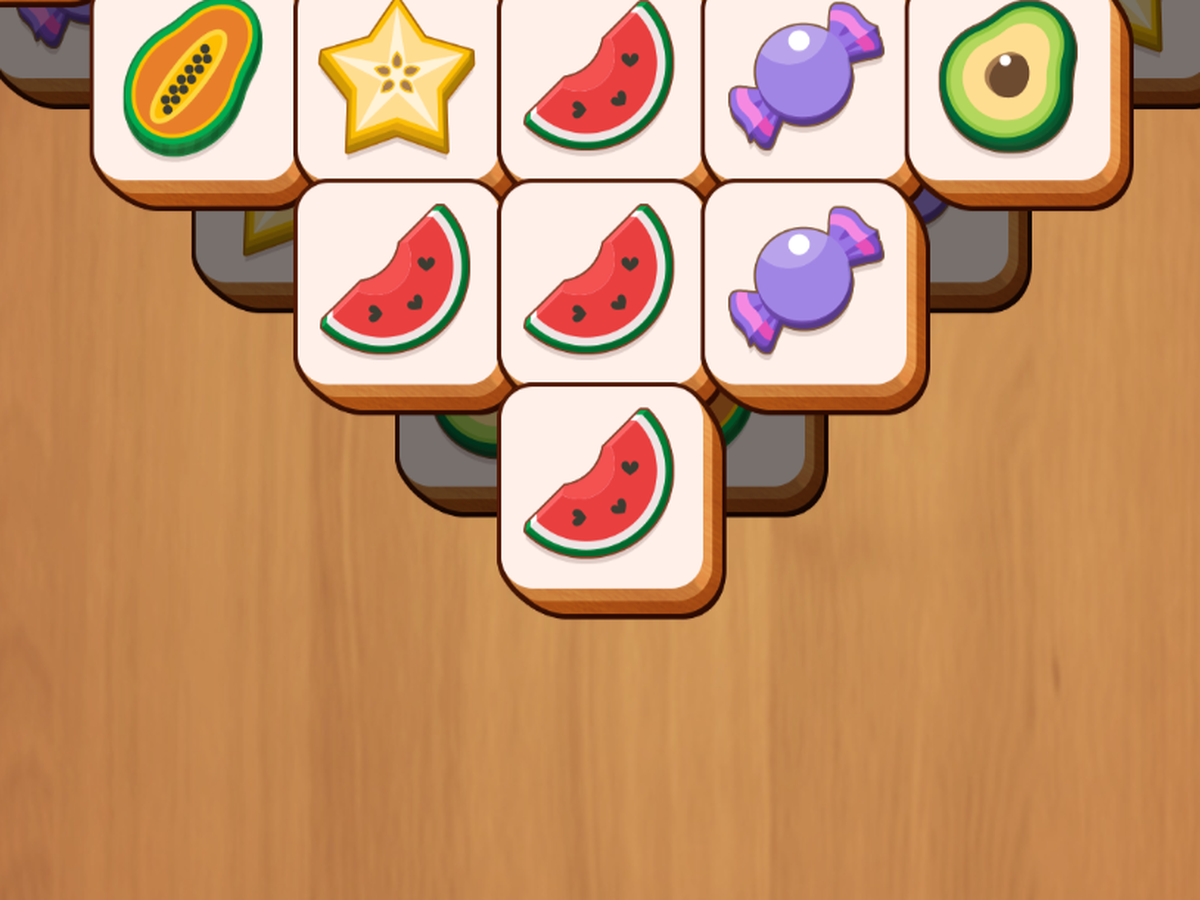This screenshot has width=1200, height=900.
Task: Choose the purple candy tile beside the avocado
Action: pos(805,80)
